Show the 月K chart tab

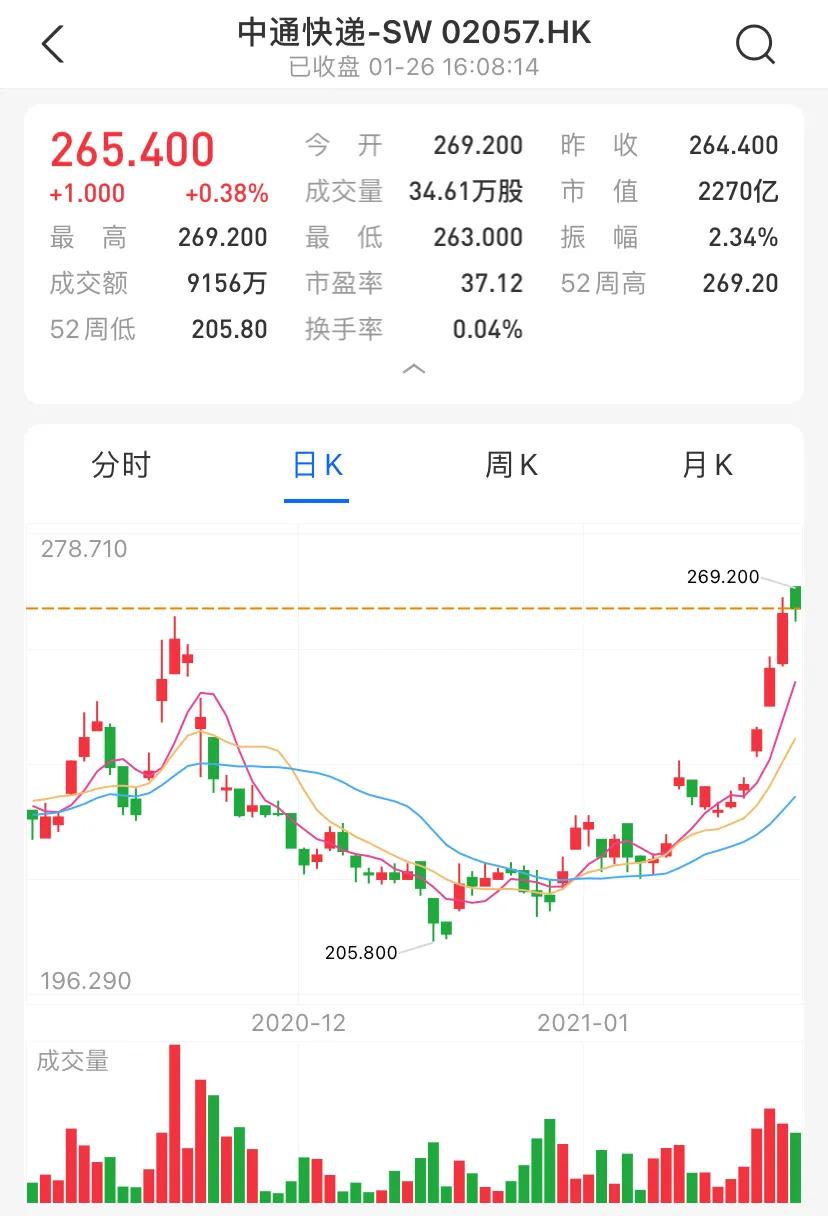(x=707, y=465)
